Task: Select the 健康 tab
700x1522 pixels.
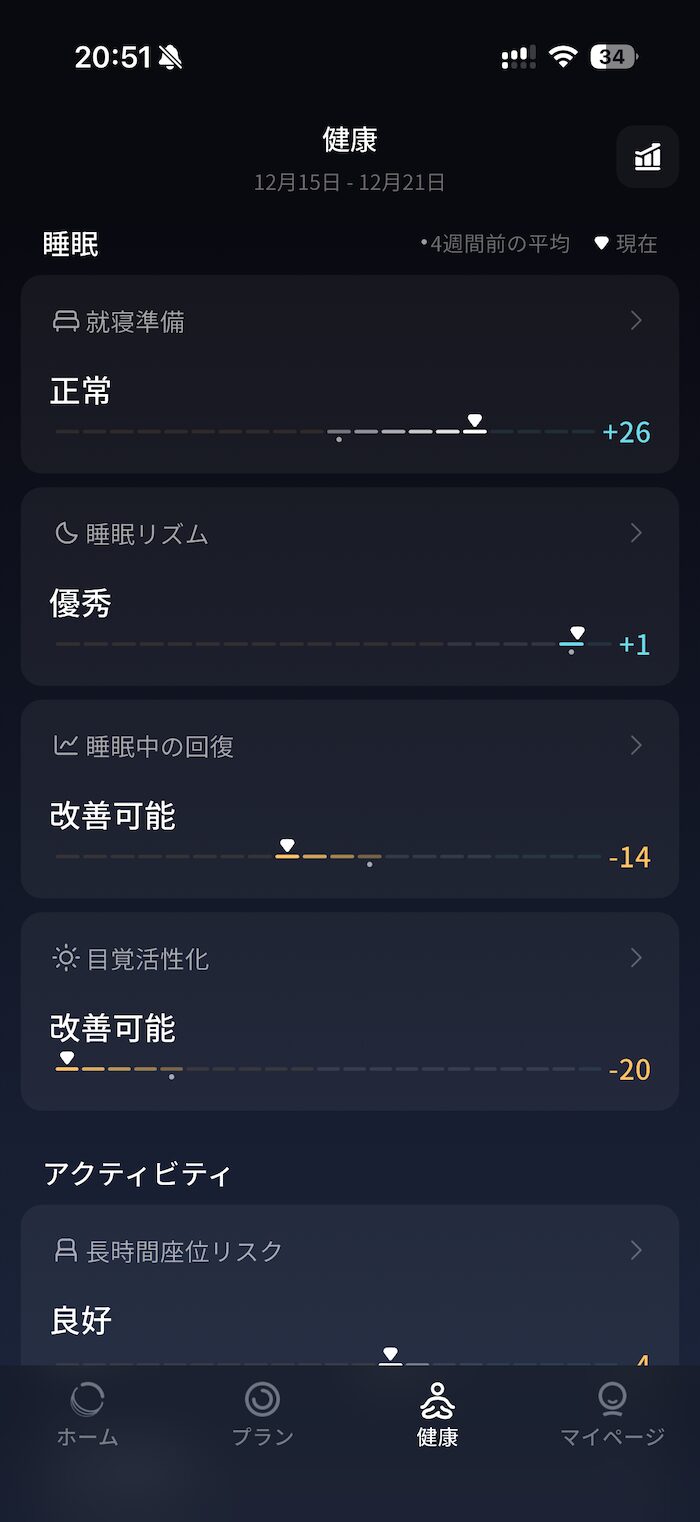Action: tap(437, 1414)
